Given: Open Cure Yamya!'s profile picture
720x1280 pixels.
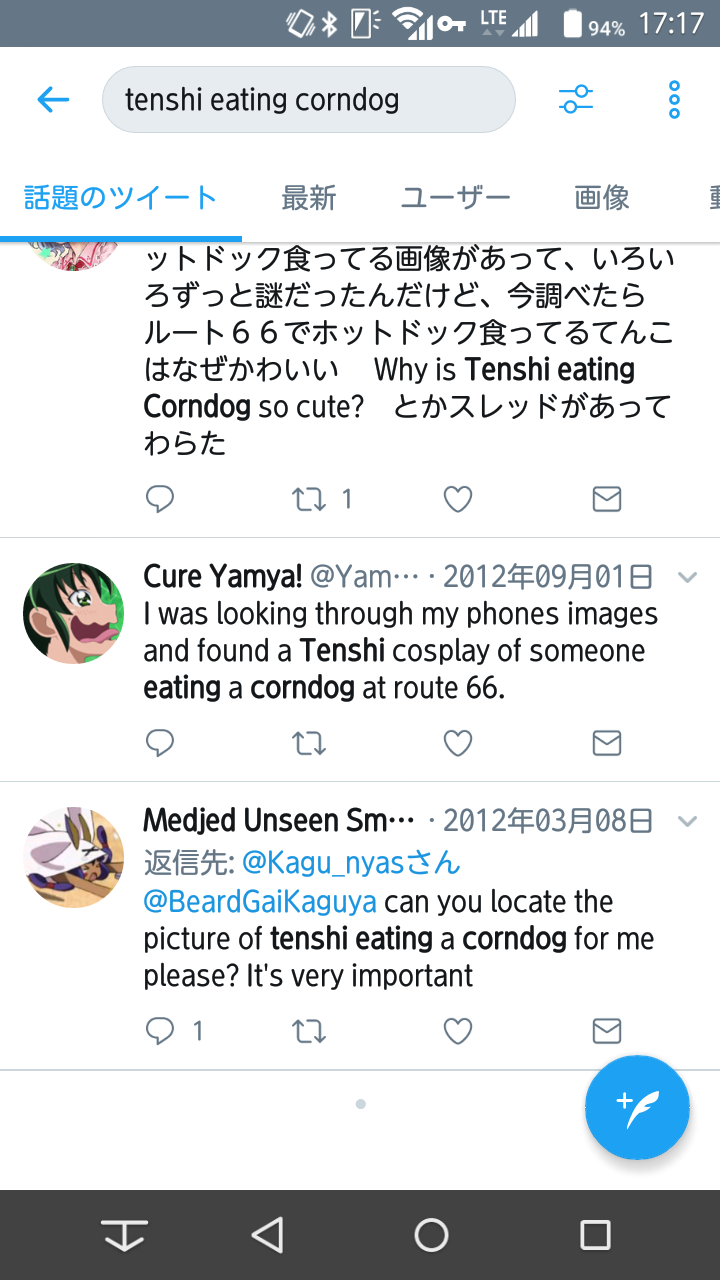Looking at the screenshot, I should 73,613.
